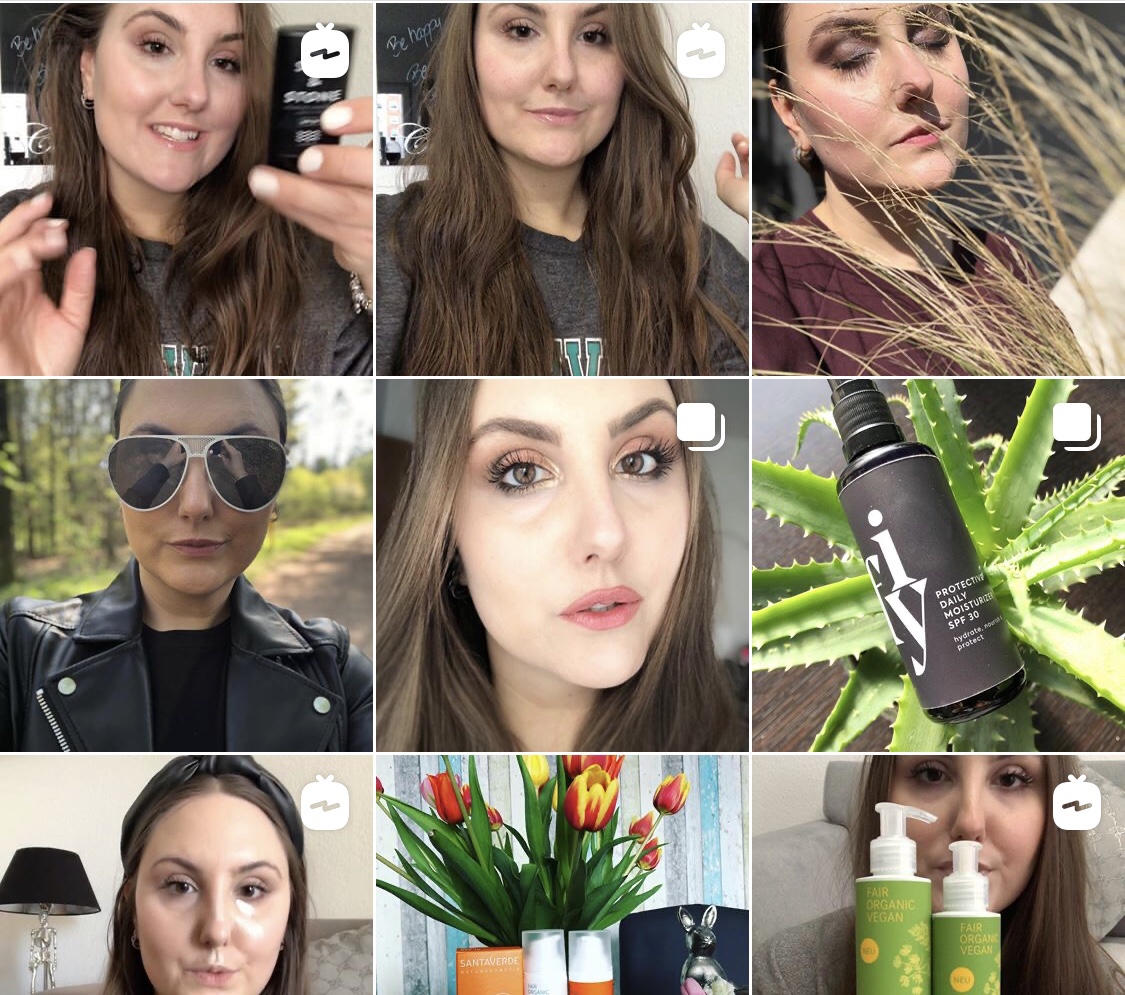Open the tulips and Santaverde products post
The height and width of the screenshot is (995, 1125).
tap(561, 875)
